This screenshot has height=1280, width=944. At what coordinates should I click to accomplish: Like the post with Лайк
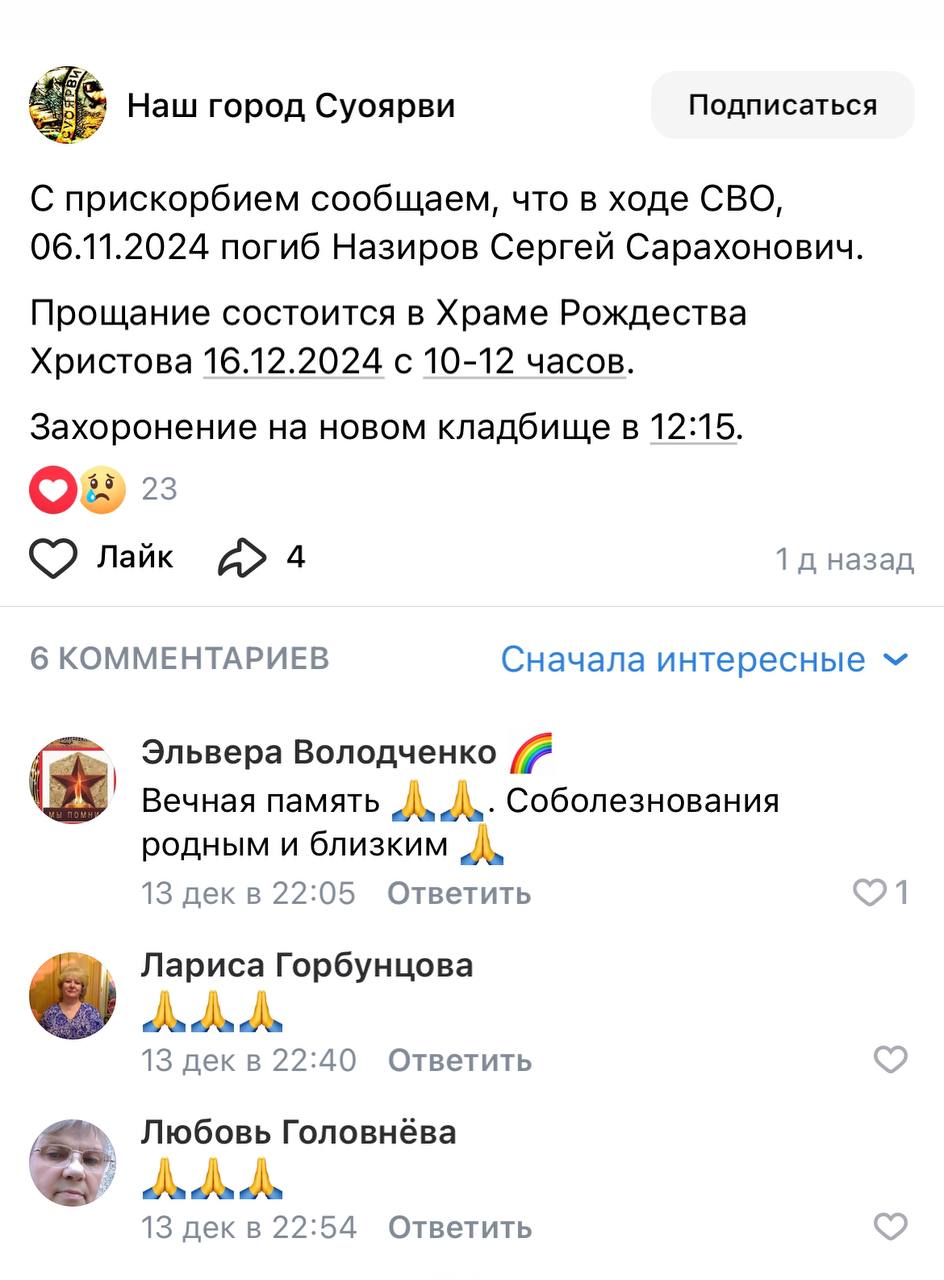coord(100,558)
